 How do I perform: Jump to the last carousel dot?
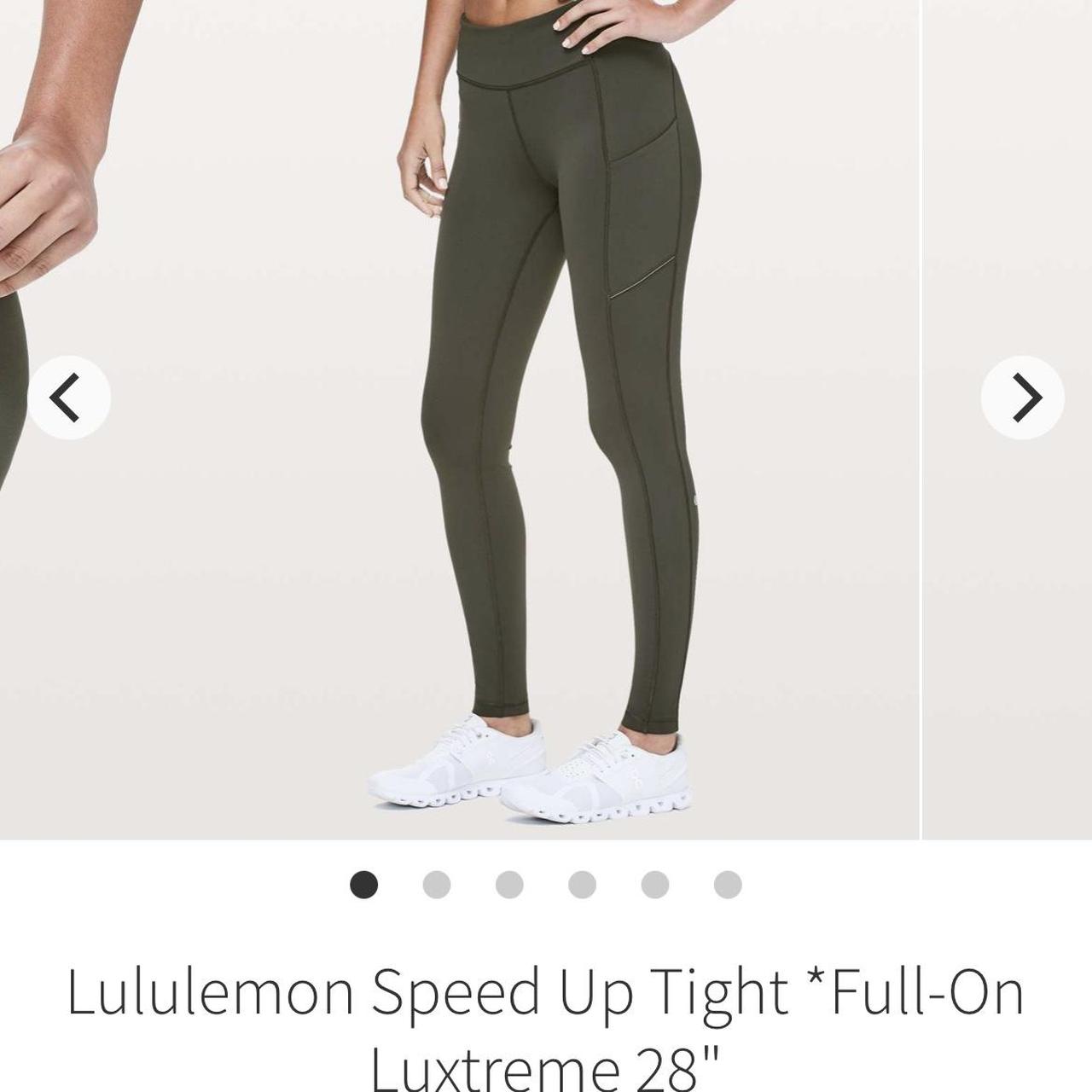click(728, 885)
